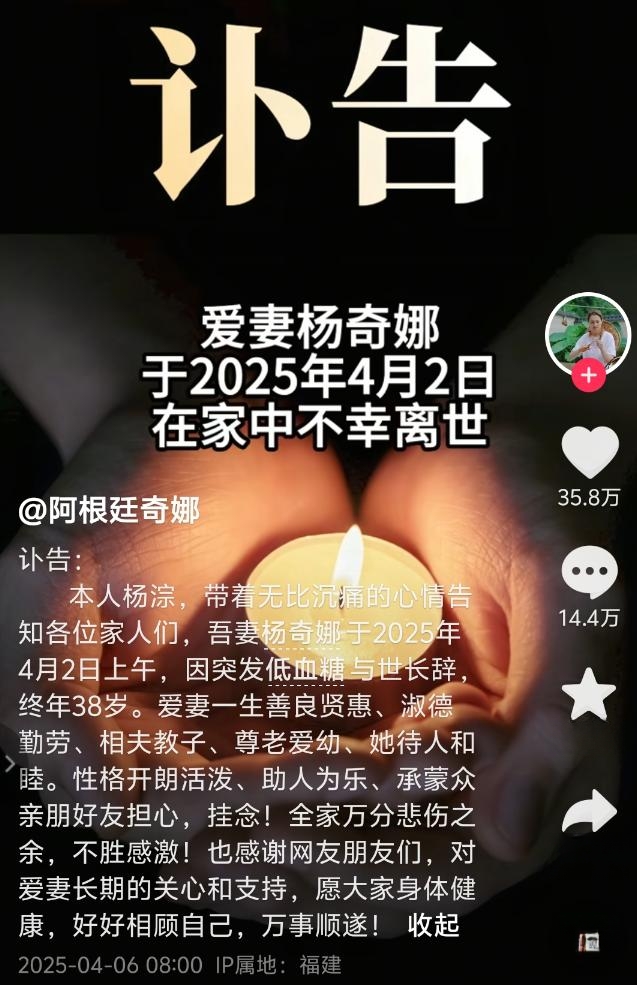Open the music disc thumbnail

coord(588,941)
